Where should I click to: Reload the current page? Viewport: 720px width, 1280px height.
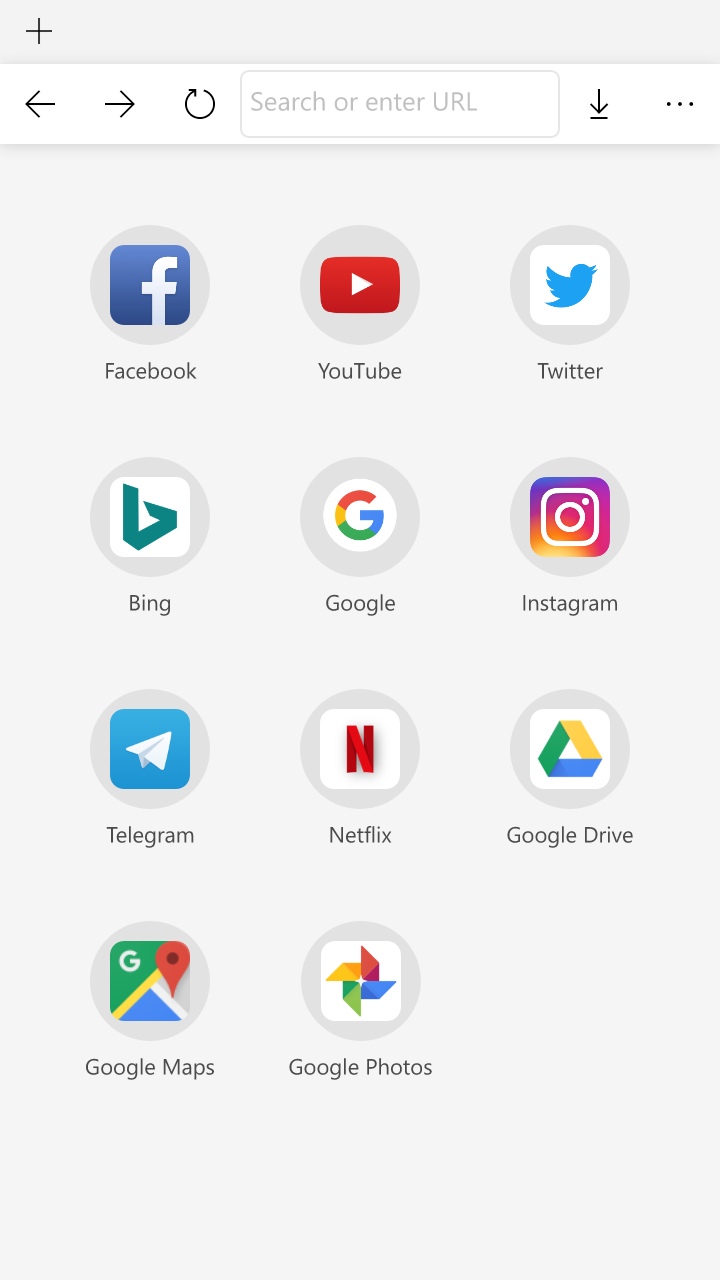point(200,104)
